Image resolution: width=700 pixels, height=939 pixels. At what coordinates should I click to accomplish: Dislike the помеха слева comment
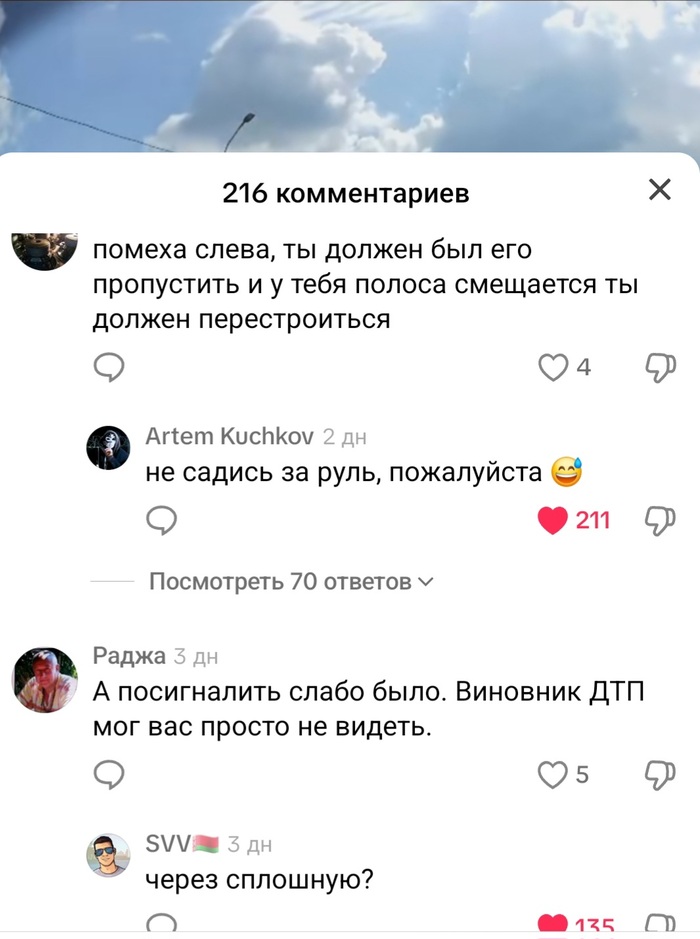click(x=661, y=368)
